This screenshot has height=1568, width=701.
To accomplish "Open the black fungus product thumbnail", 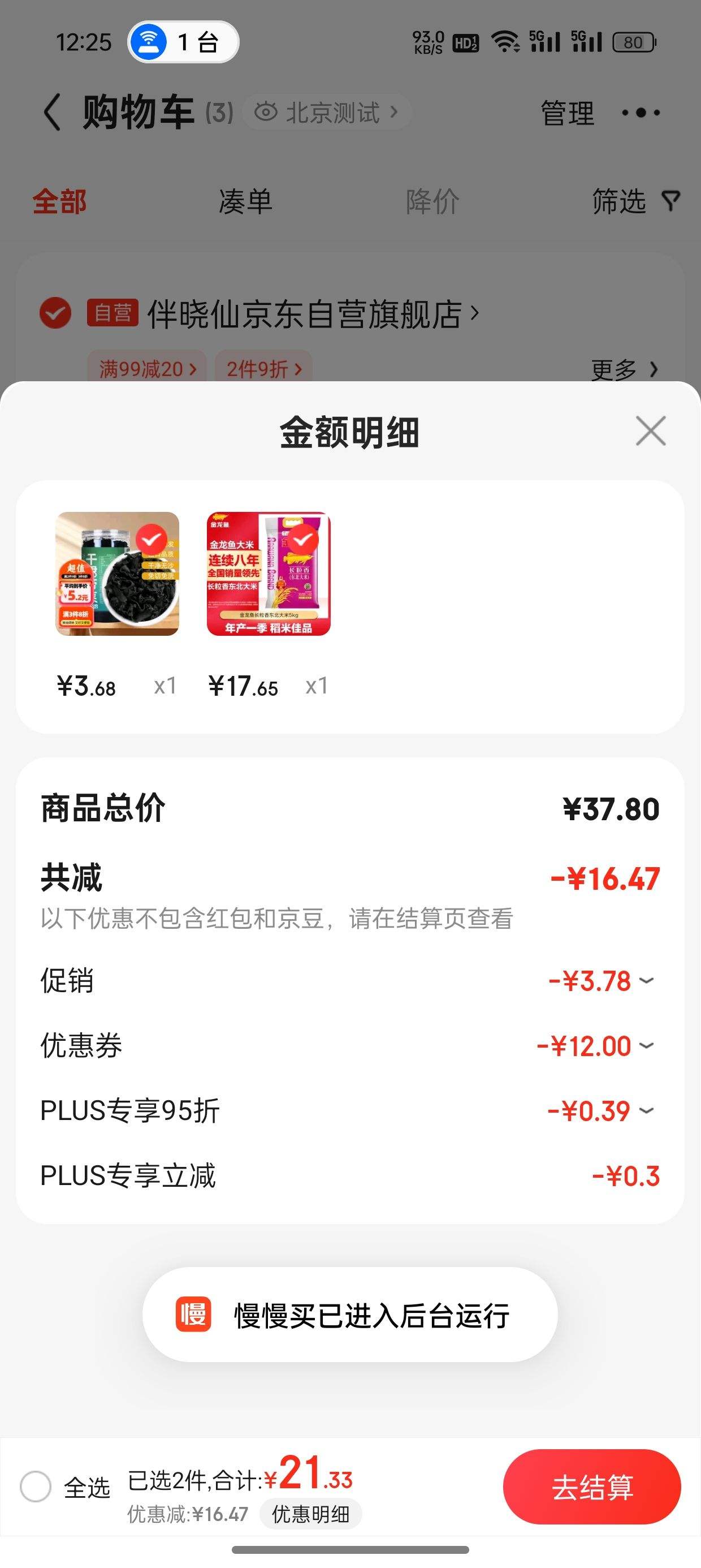I will tap(118, 574).
